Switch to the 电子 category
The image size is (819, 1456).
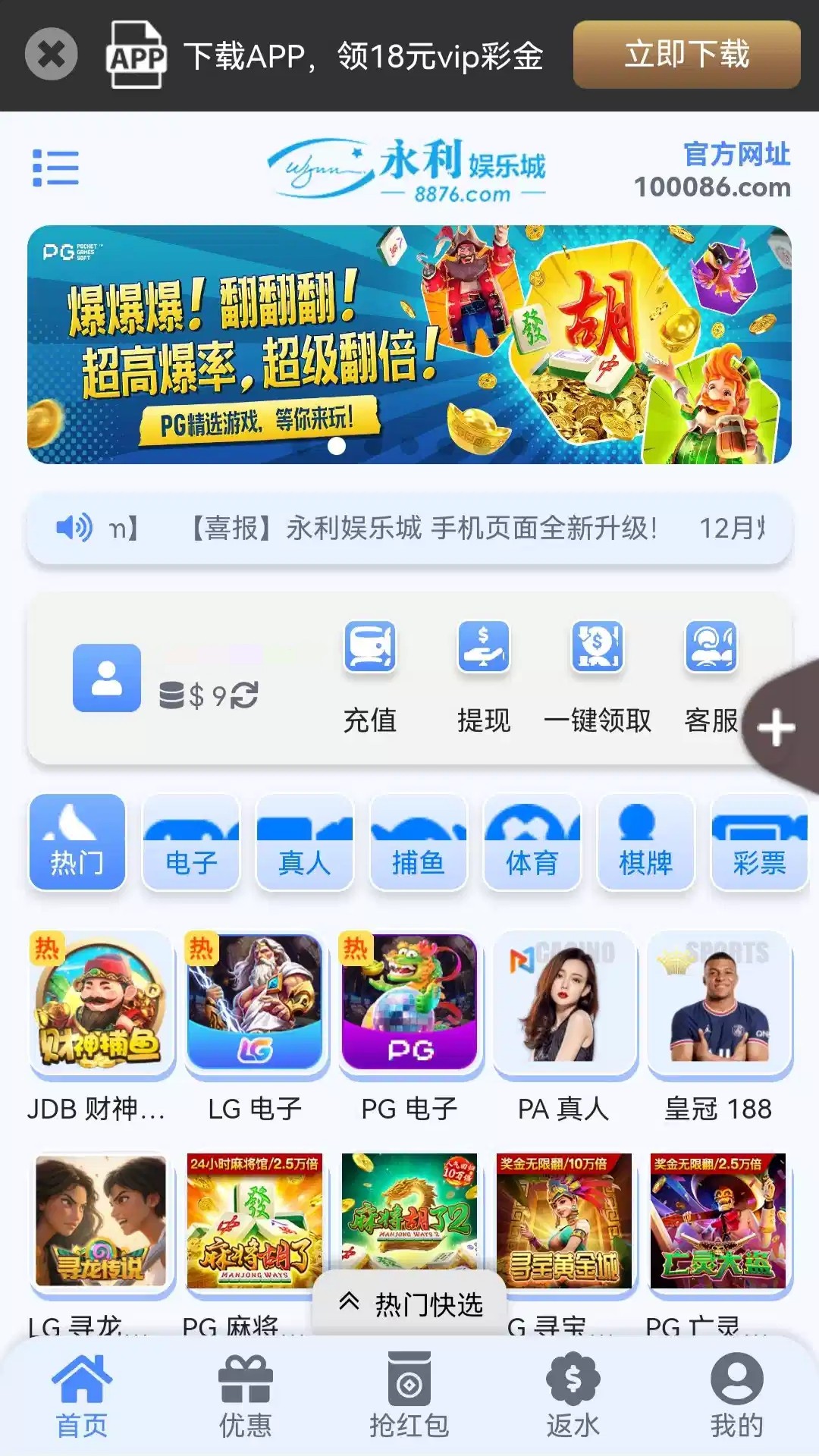191,842
